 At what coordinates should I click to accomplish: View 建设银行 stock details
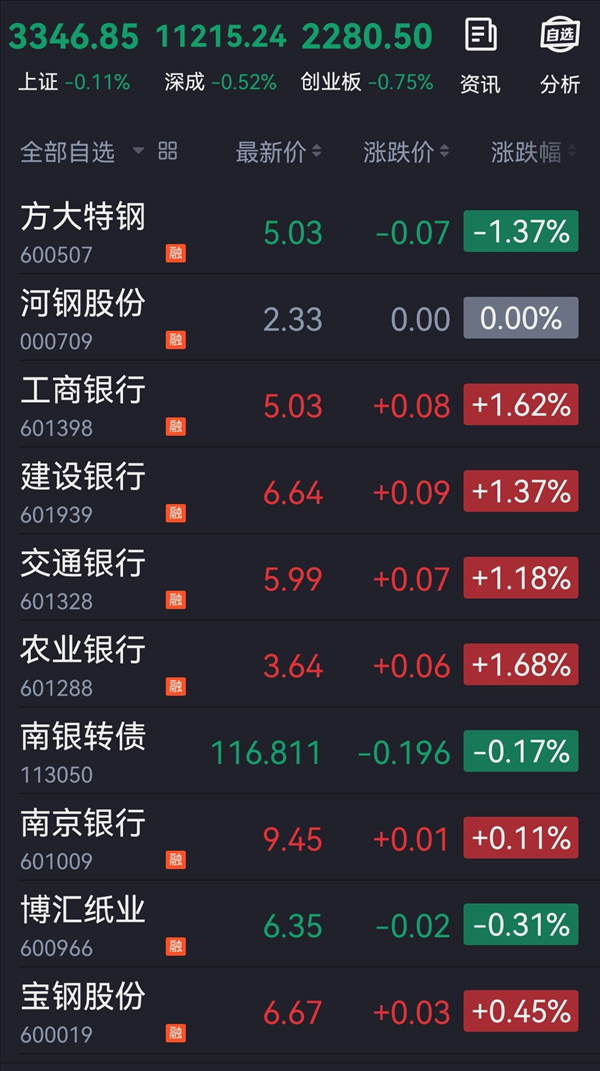[x=300, y=491]
